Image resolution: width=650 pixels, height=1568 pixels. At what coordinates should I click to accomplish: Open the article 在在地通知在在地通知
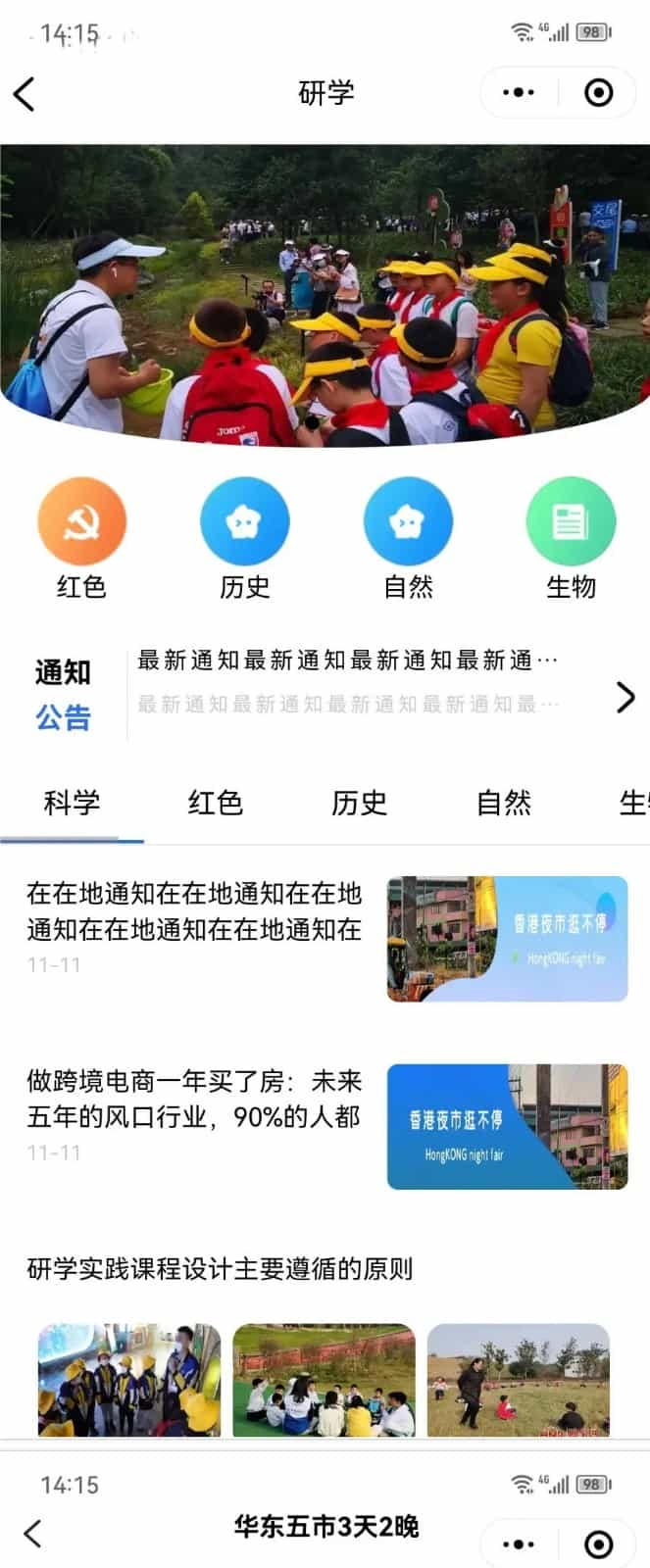(194, 911)
